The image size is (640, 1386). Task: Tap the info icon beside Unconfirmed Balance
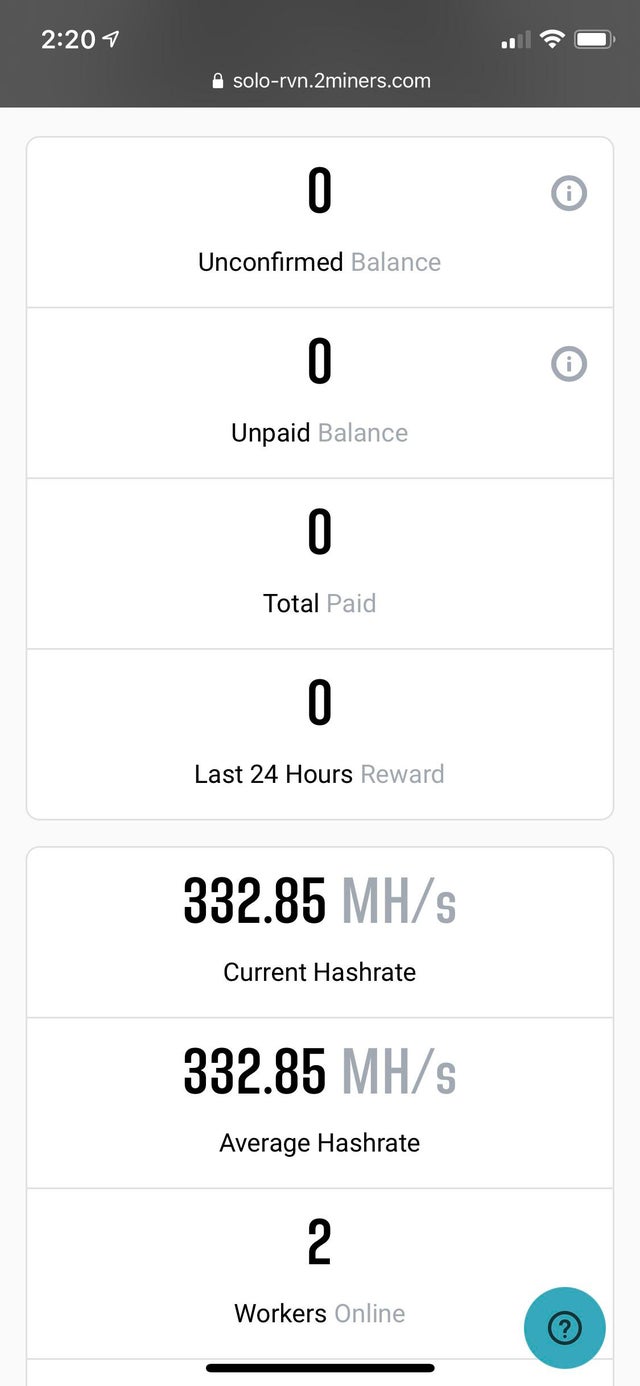569,193
